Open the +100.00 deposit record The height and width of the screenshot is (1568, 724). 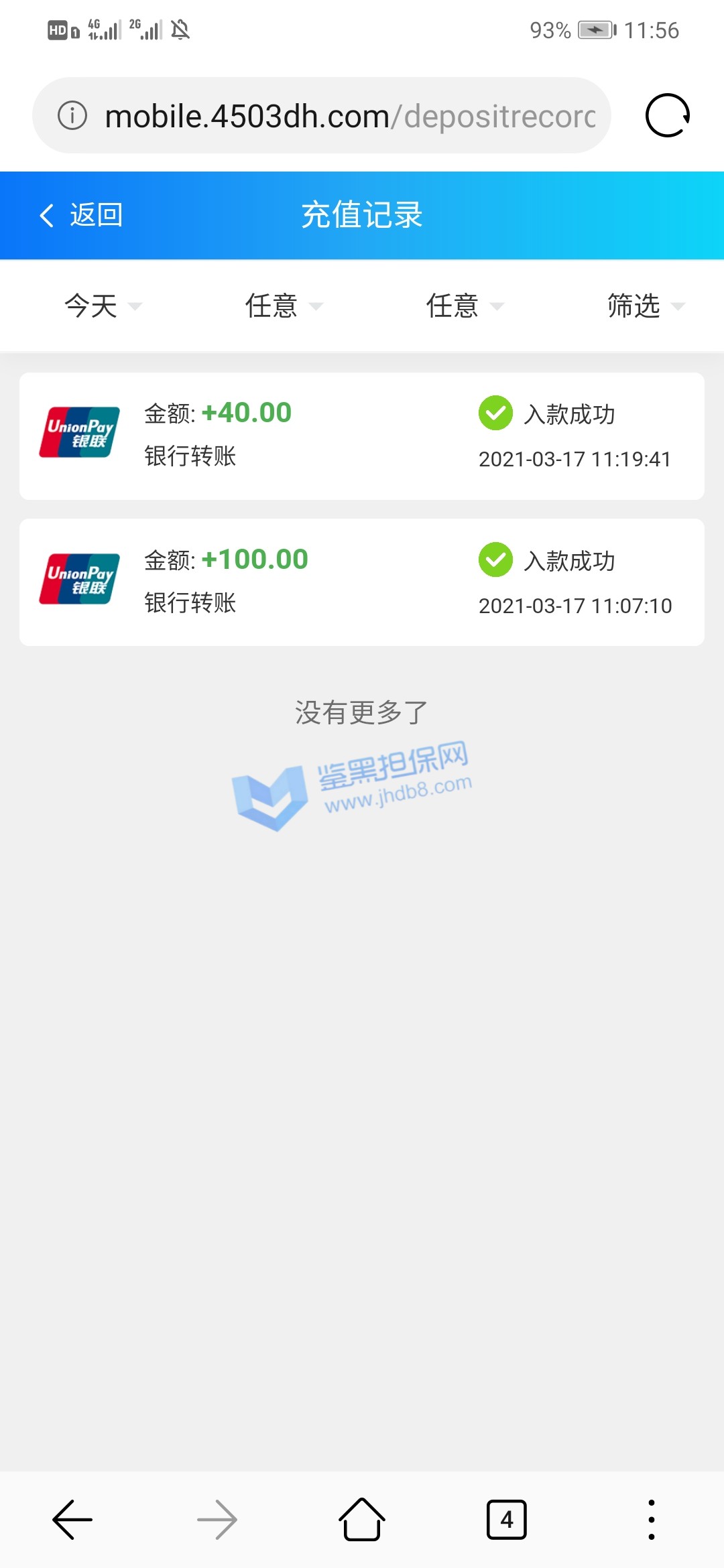tap(362, 582)
